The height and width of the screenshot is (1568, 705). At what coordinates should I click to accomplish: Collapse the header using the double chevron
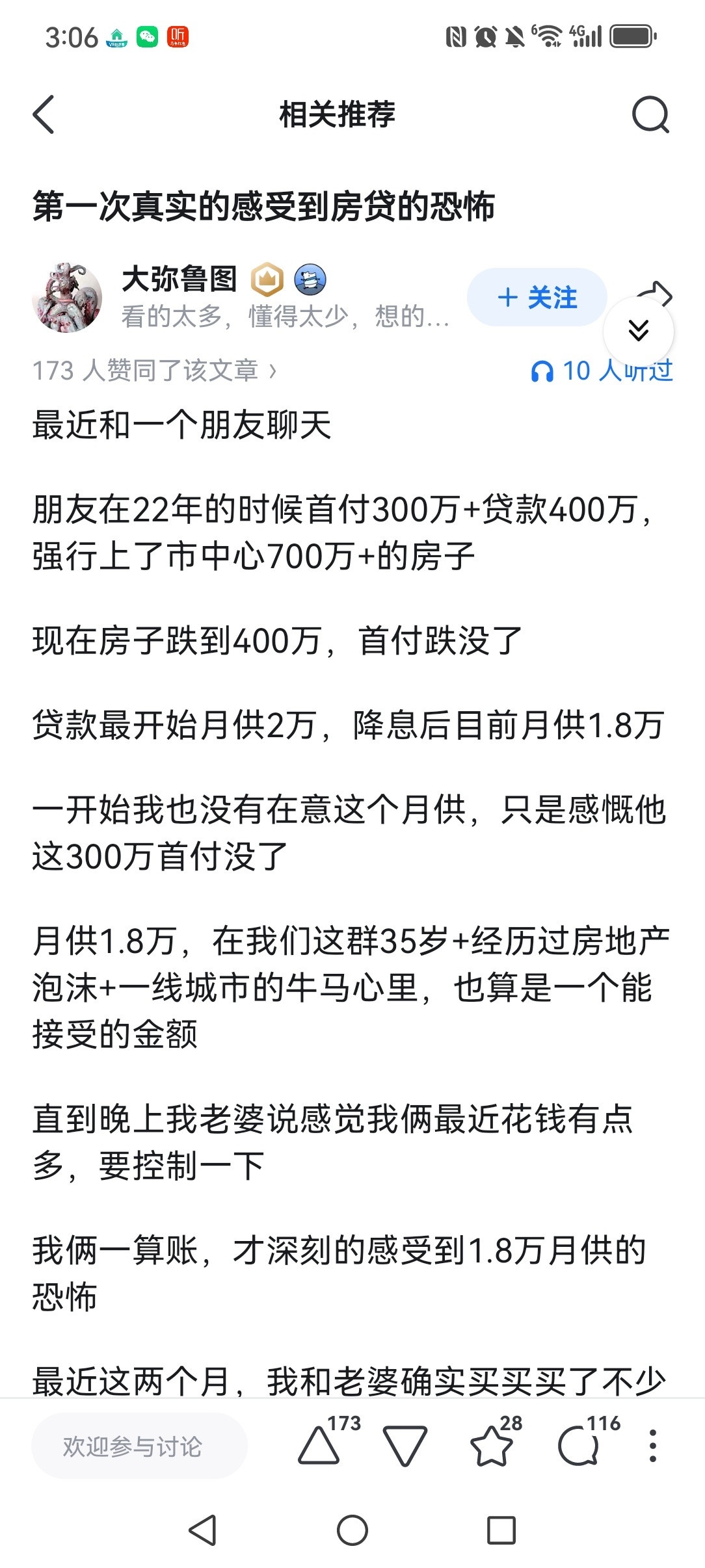pos(639,330)
